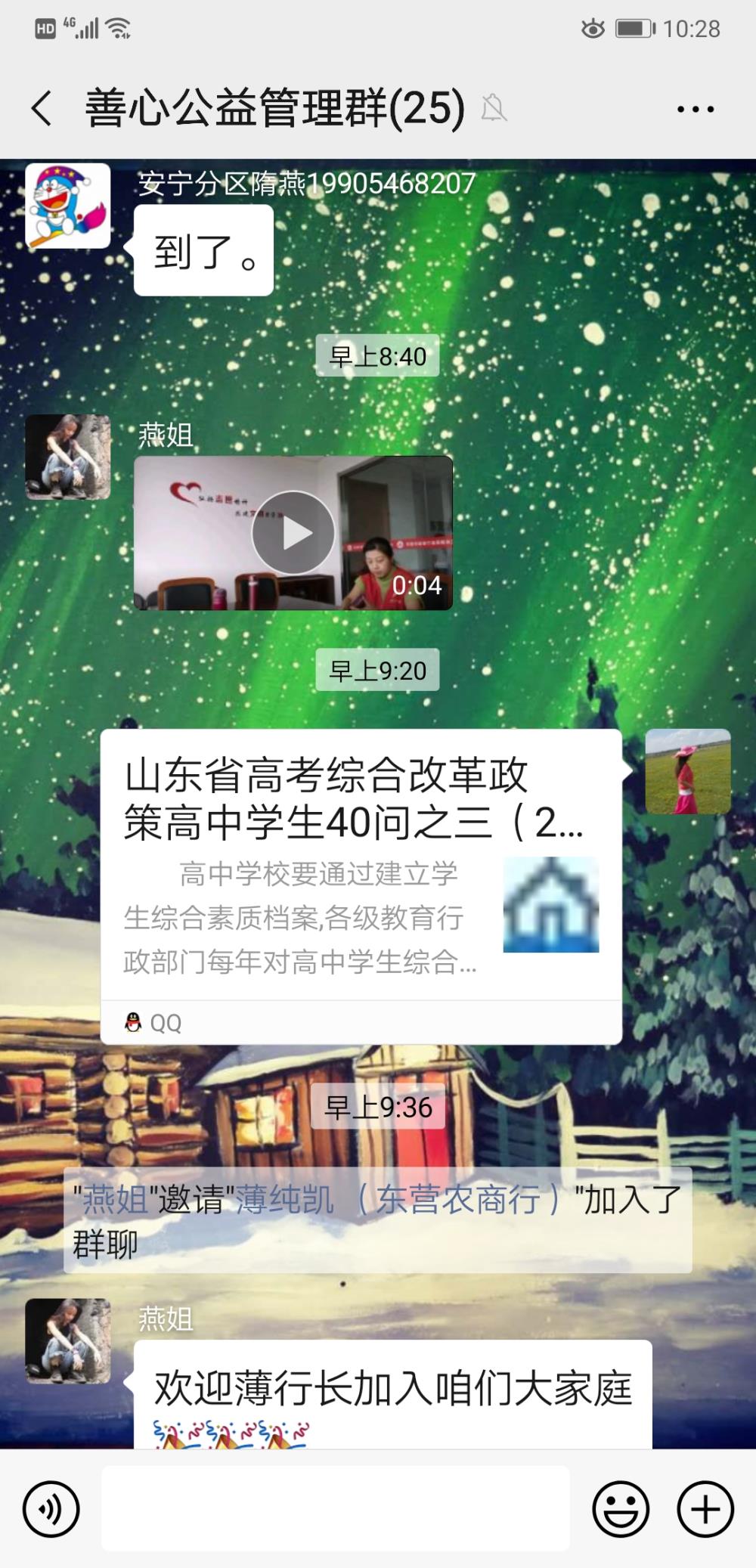Open the emoji picker
The height and width of the screenshot is (1568, 756).
point(621,1509)
